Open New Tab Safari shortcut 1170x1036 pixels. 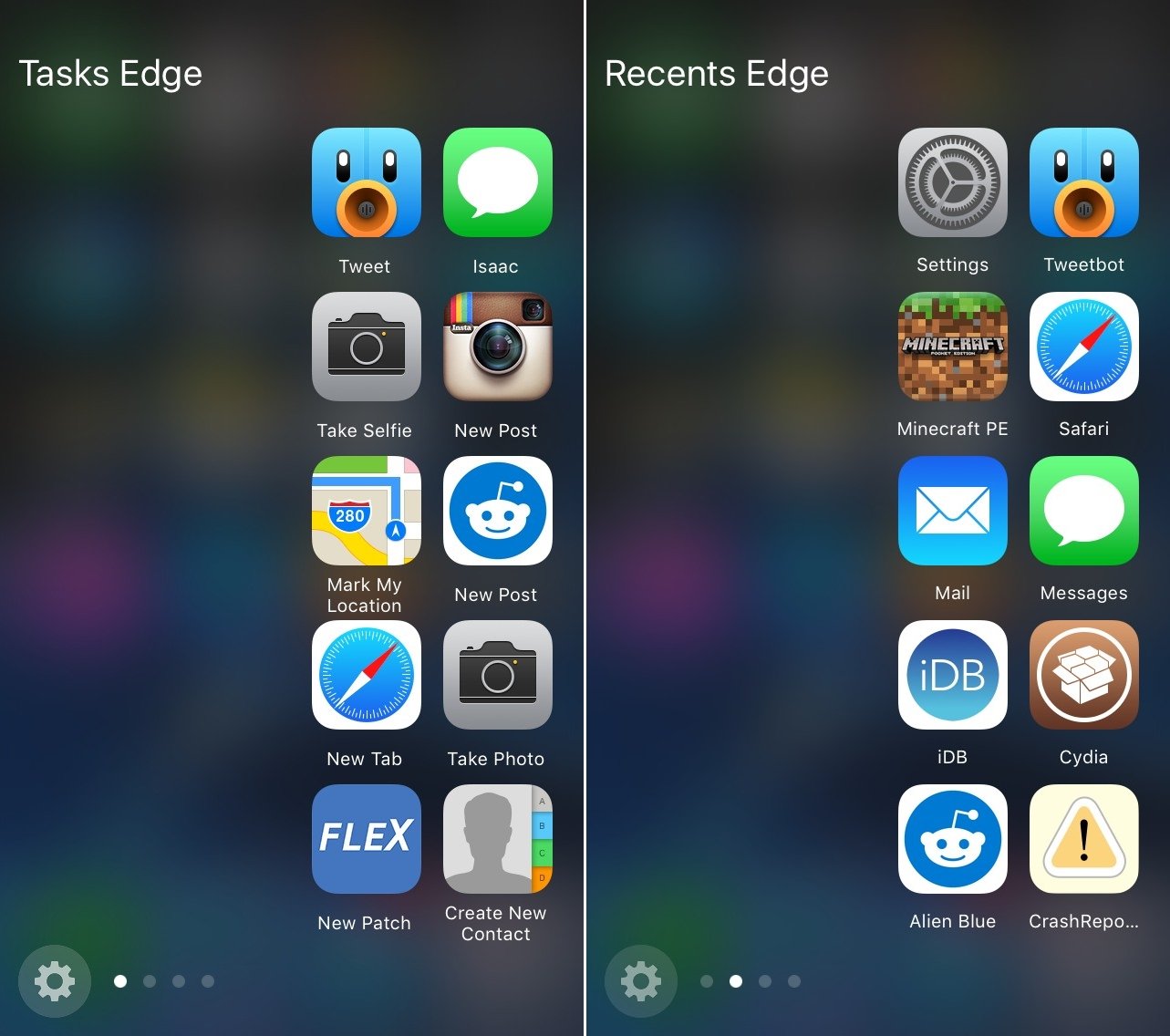click(x=366, y=675)
